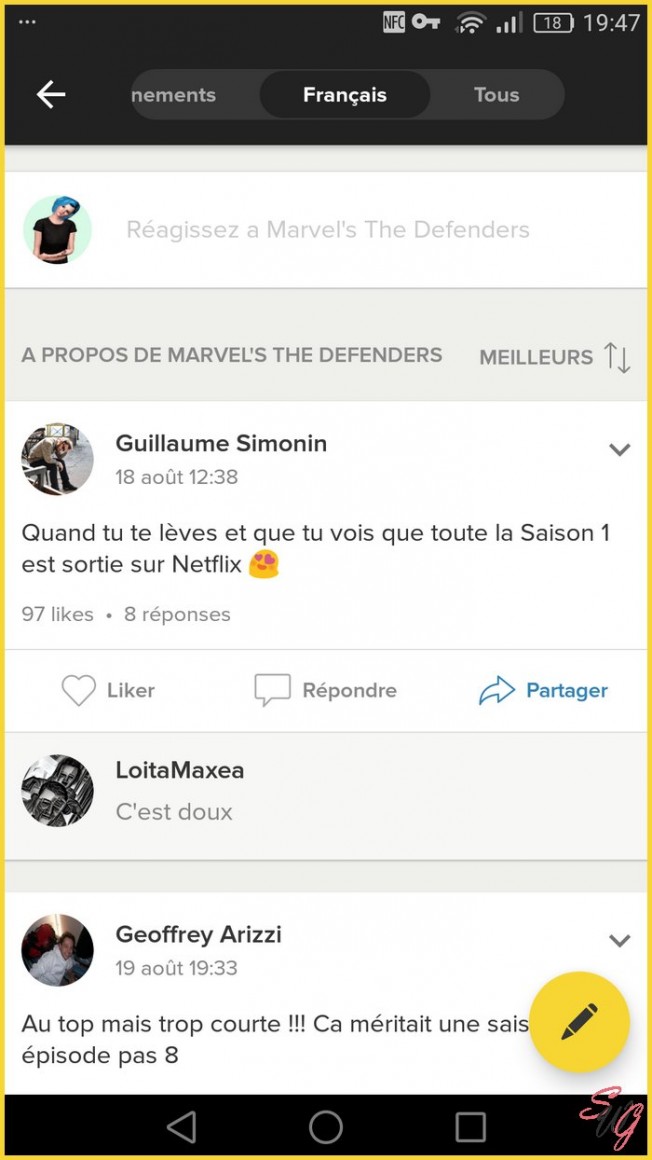Tap the Réagissez a Marvel's The Defenders field

(x=328, y=229)
